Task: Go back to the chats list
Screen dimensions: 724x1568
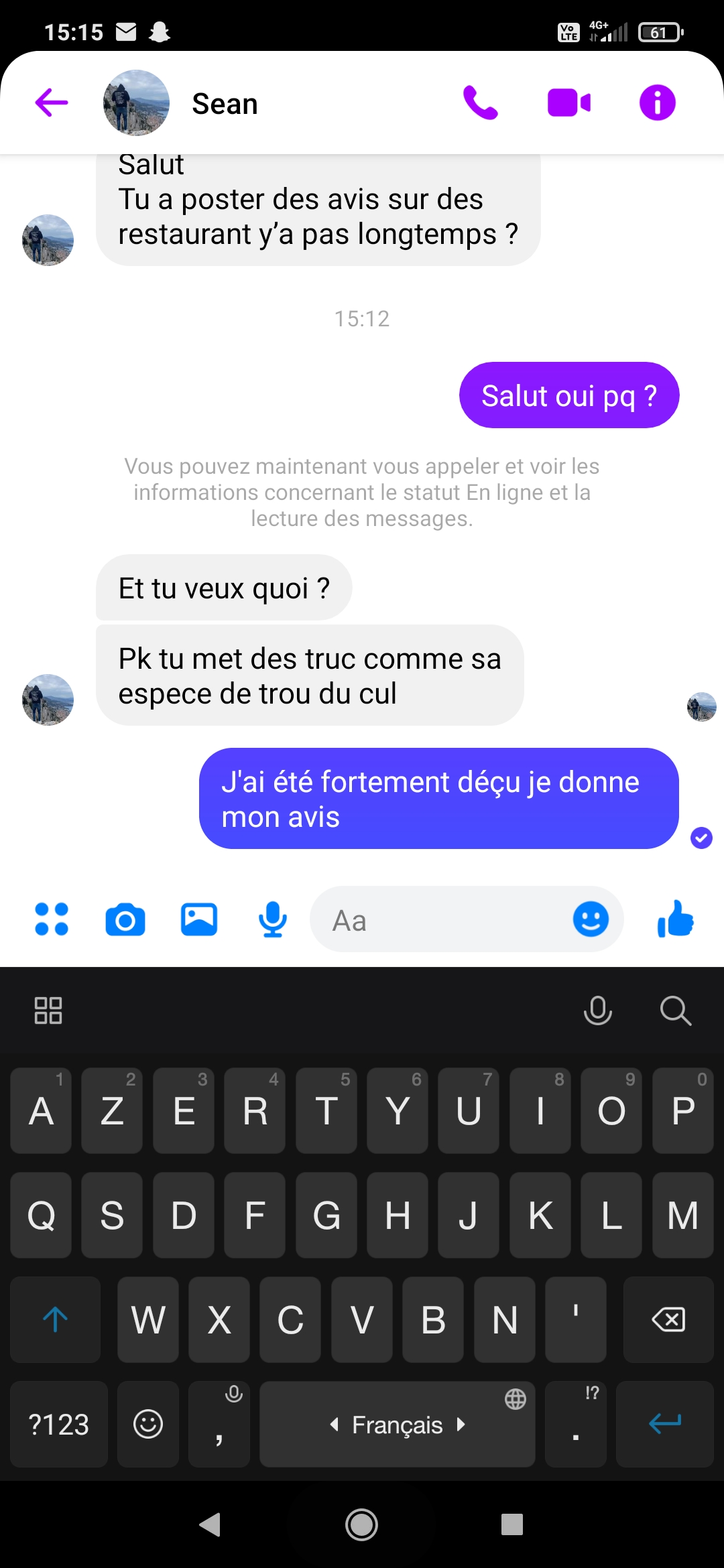Action: point(52,103)
